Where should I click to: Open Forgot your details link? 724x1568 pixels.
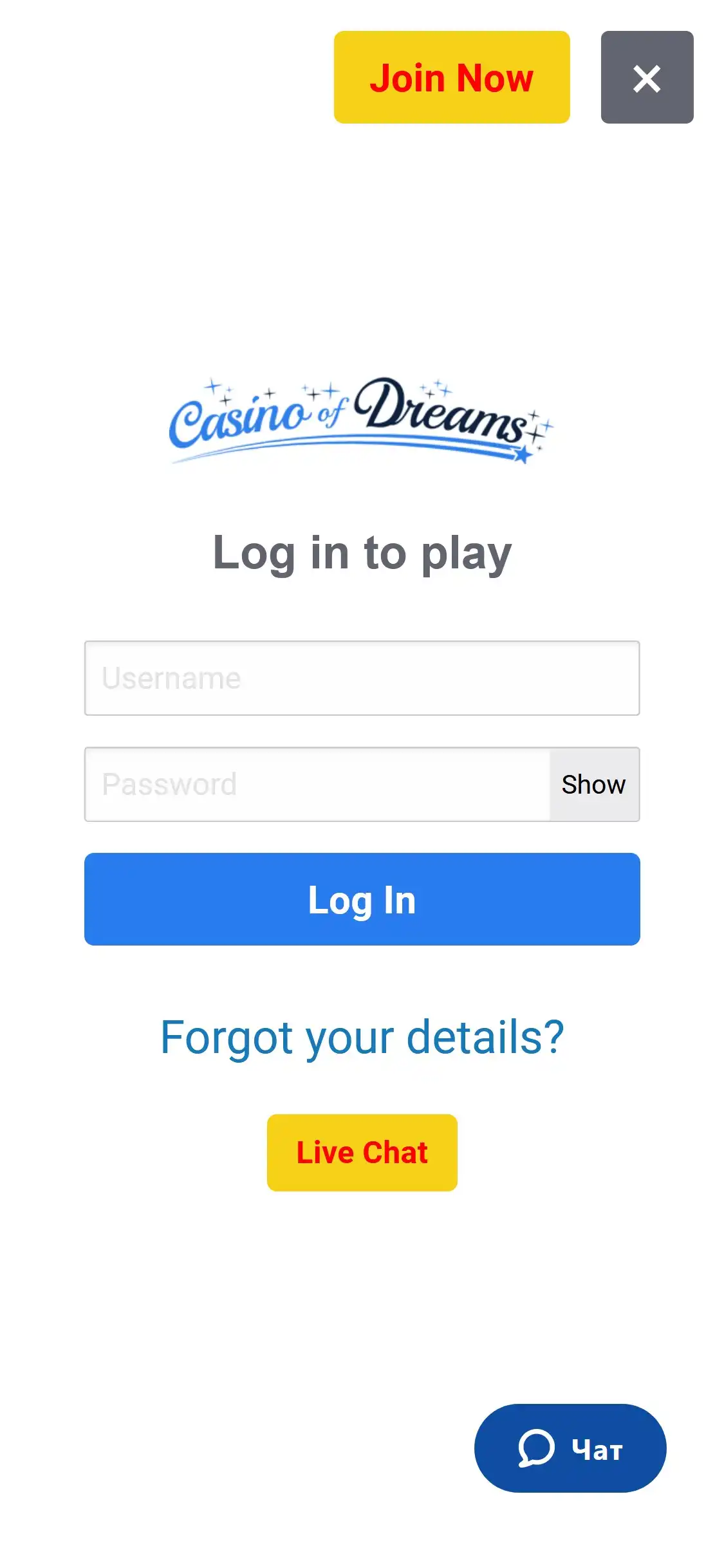(x=362, y=1037)
